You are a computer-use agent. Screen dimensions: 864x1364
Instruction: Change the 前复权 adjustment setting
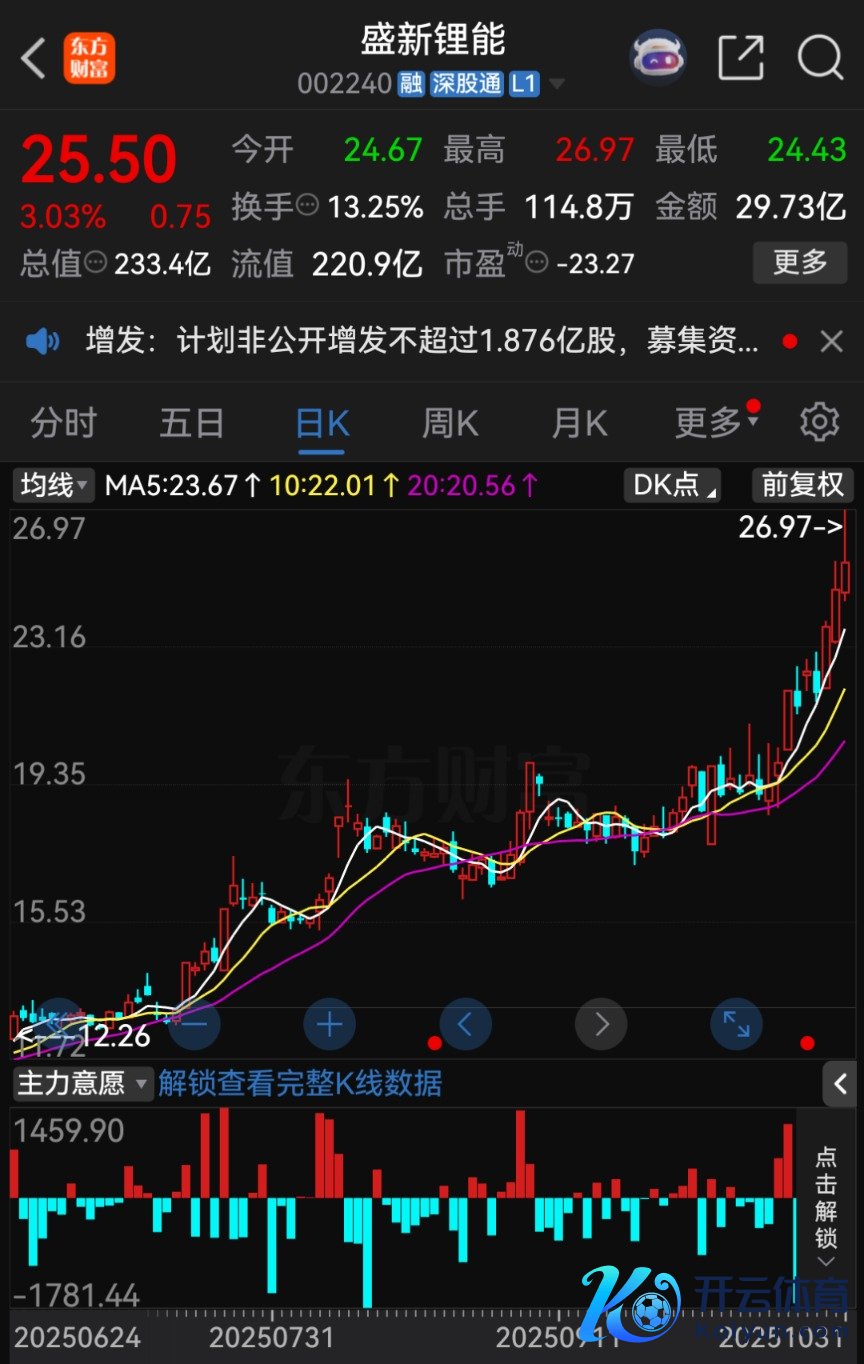pyautogui.click(x=802, y=486)
